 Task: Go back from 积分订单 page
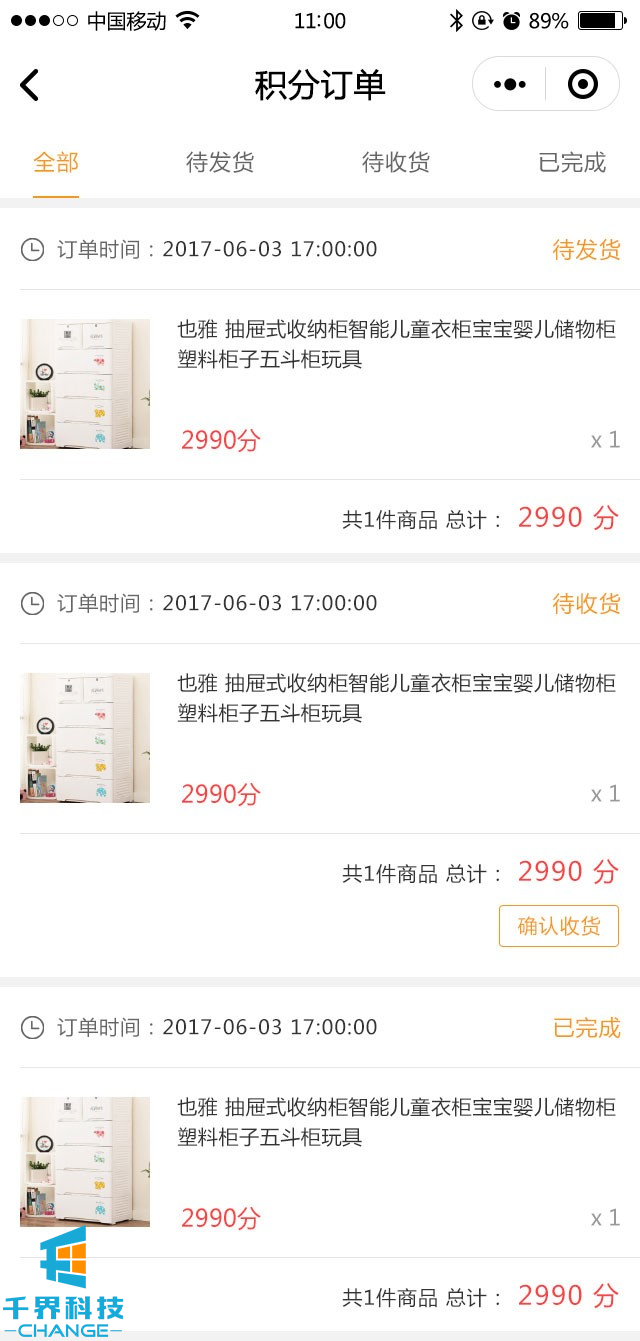pos(30,85)
